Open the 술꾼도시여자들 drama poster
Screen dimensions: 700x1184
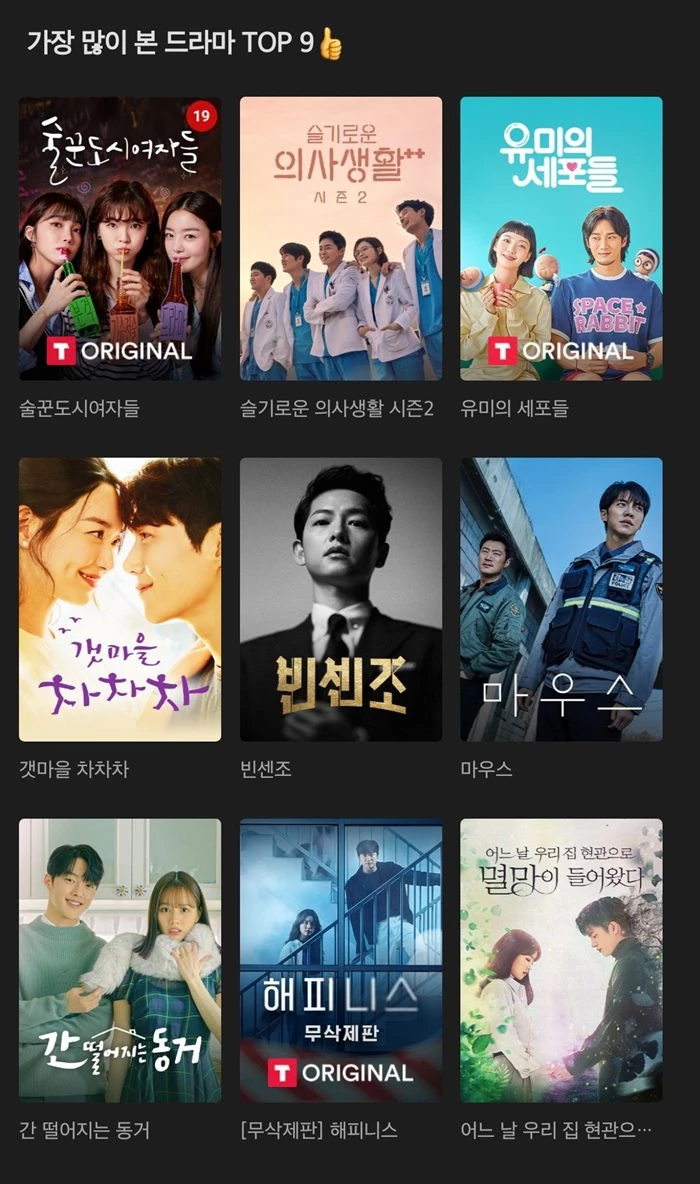pyautogui.click(x=120, y=238)
